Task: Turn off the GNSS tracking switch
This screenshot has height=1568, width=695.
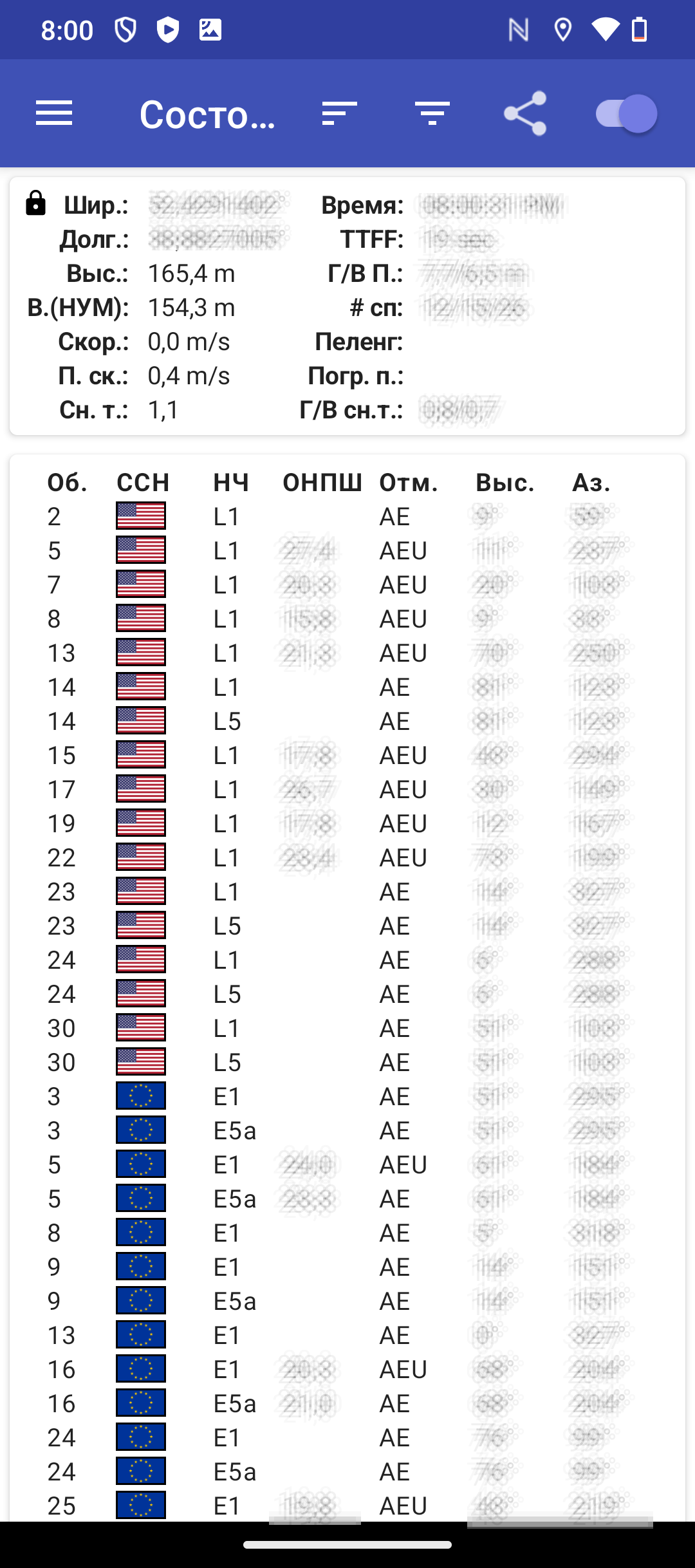Action: tap(625, 114)
